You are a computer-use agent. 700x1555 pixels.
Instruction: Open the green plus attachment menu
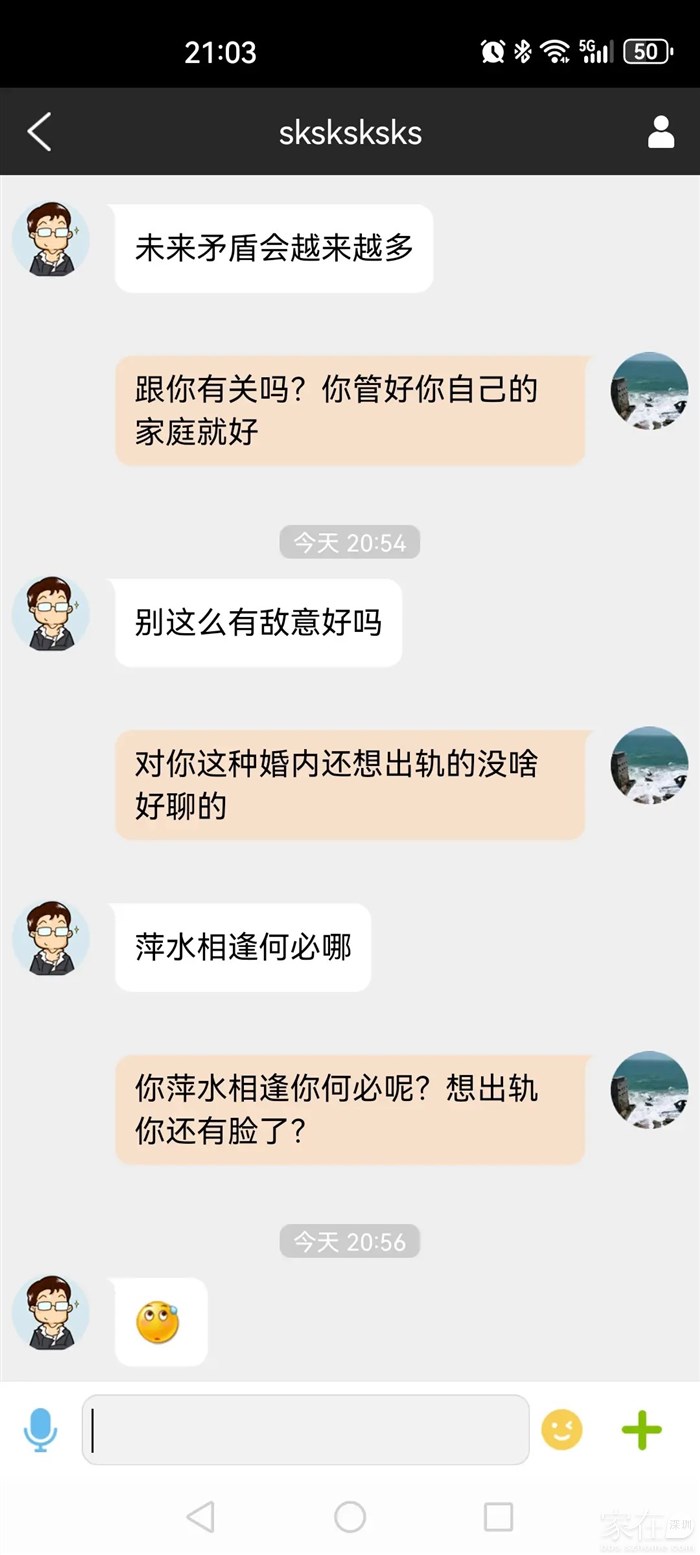coord(642,1430)
